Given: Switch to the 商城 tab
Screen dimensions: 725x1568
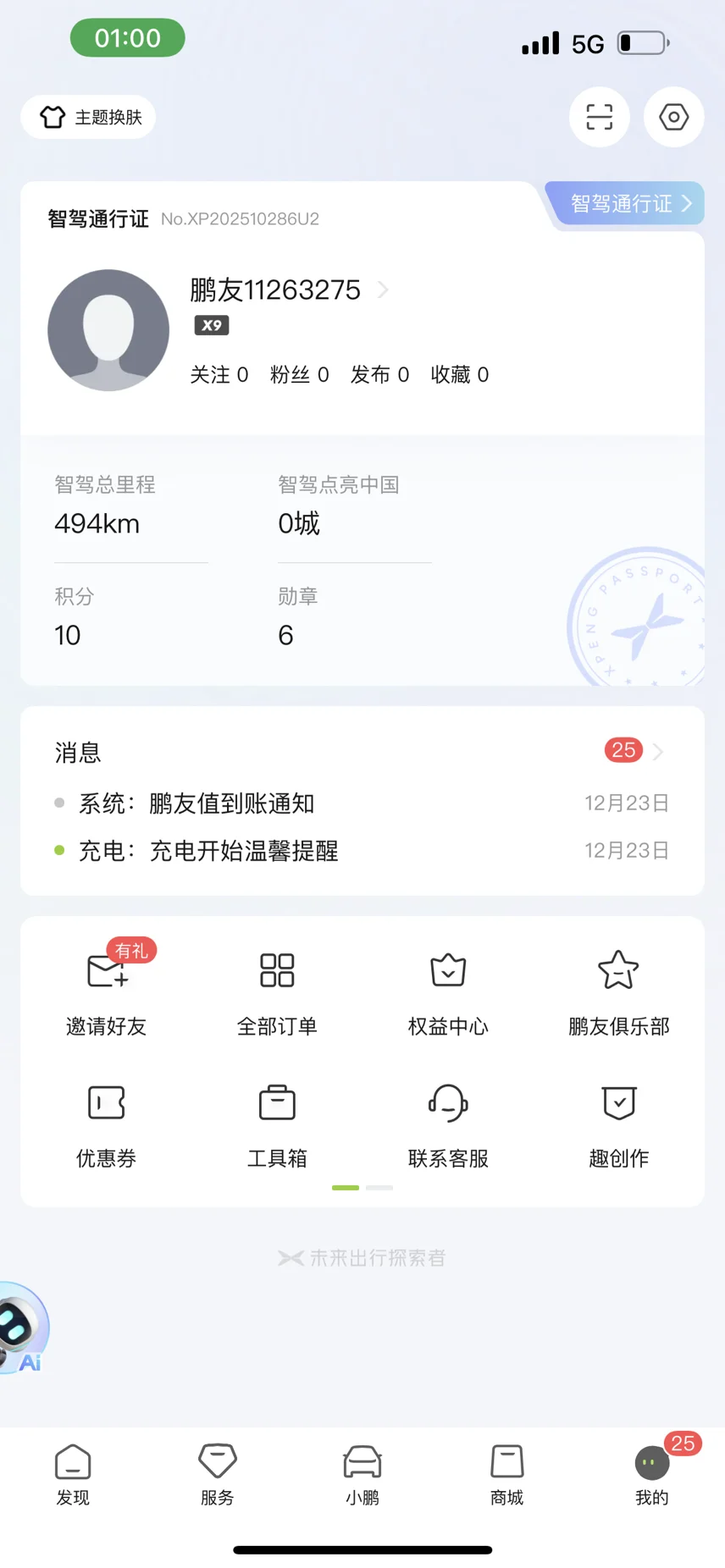Looking at the screenshot, I should (506, 1474).
